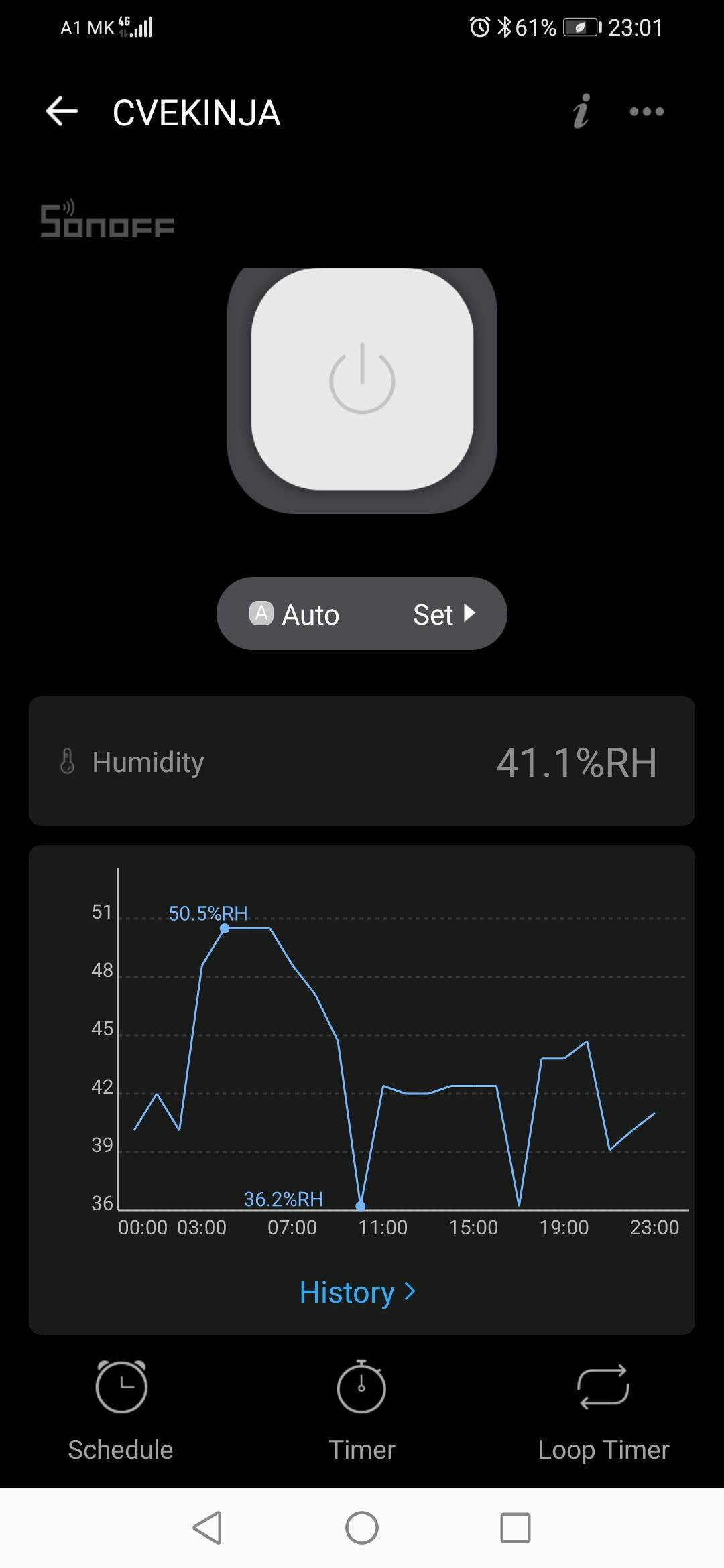
Task: Go back from the CVEKINJA device page
Action: pyautogui.click(x=62, y=111)
